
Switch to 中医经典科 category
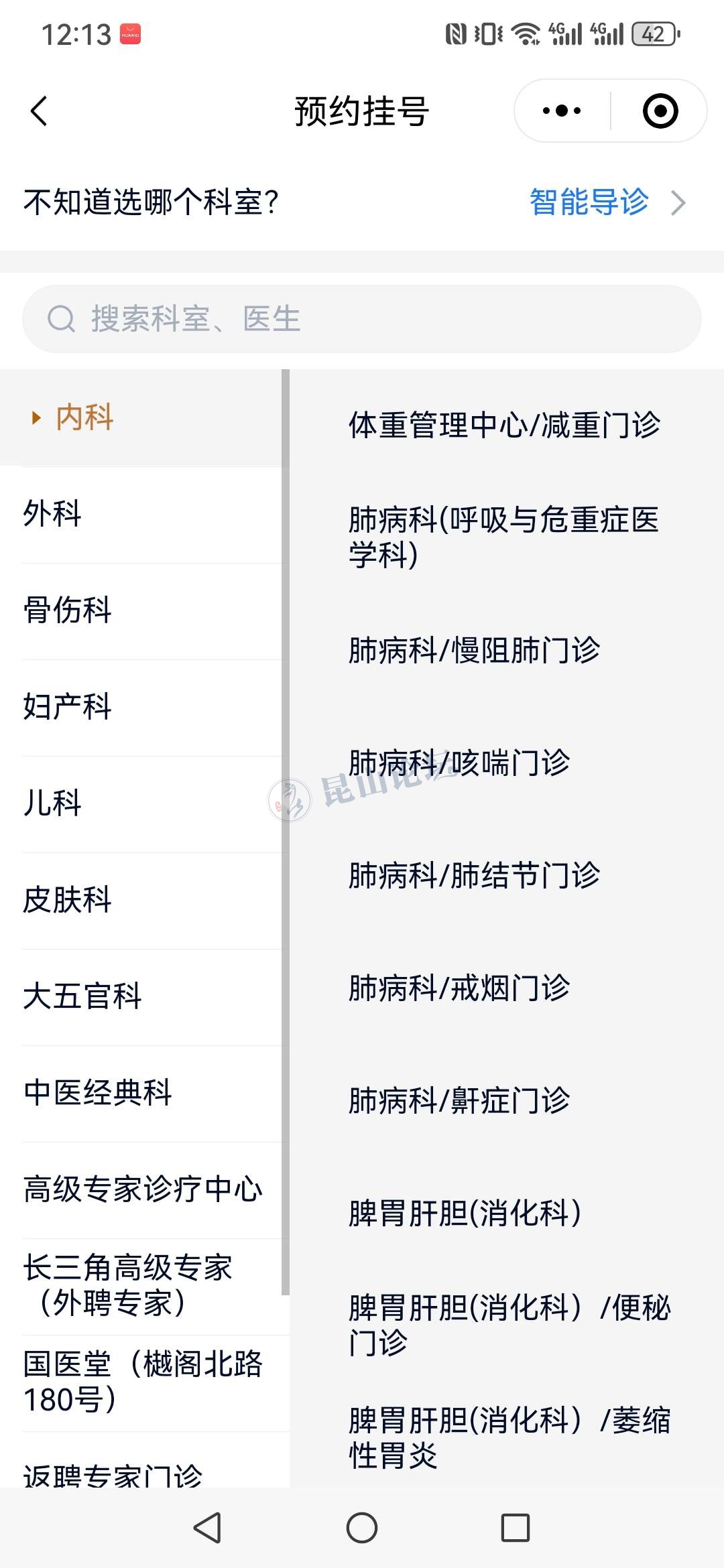click(97, 1093)
